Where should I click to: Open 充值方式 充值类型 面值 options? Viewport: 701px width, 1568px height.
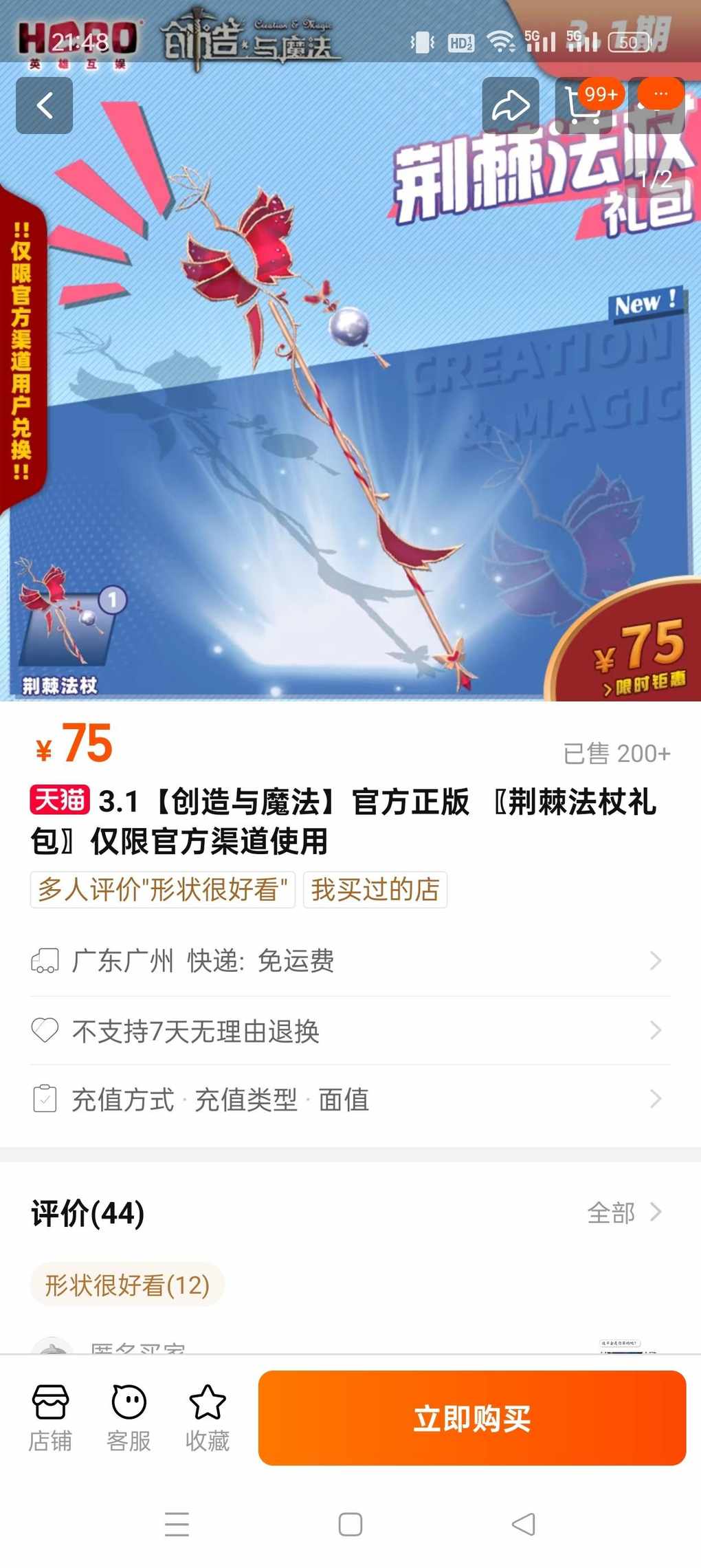[x=350, y=1099]
